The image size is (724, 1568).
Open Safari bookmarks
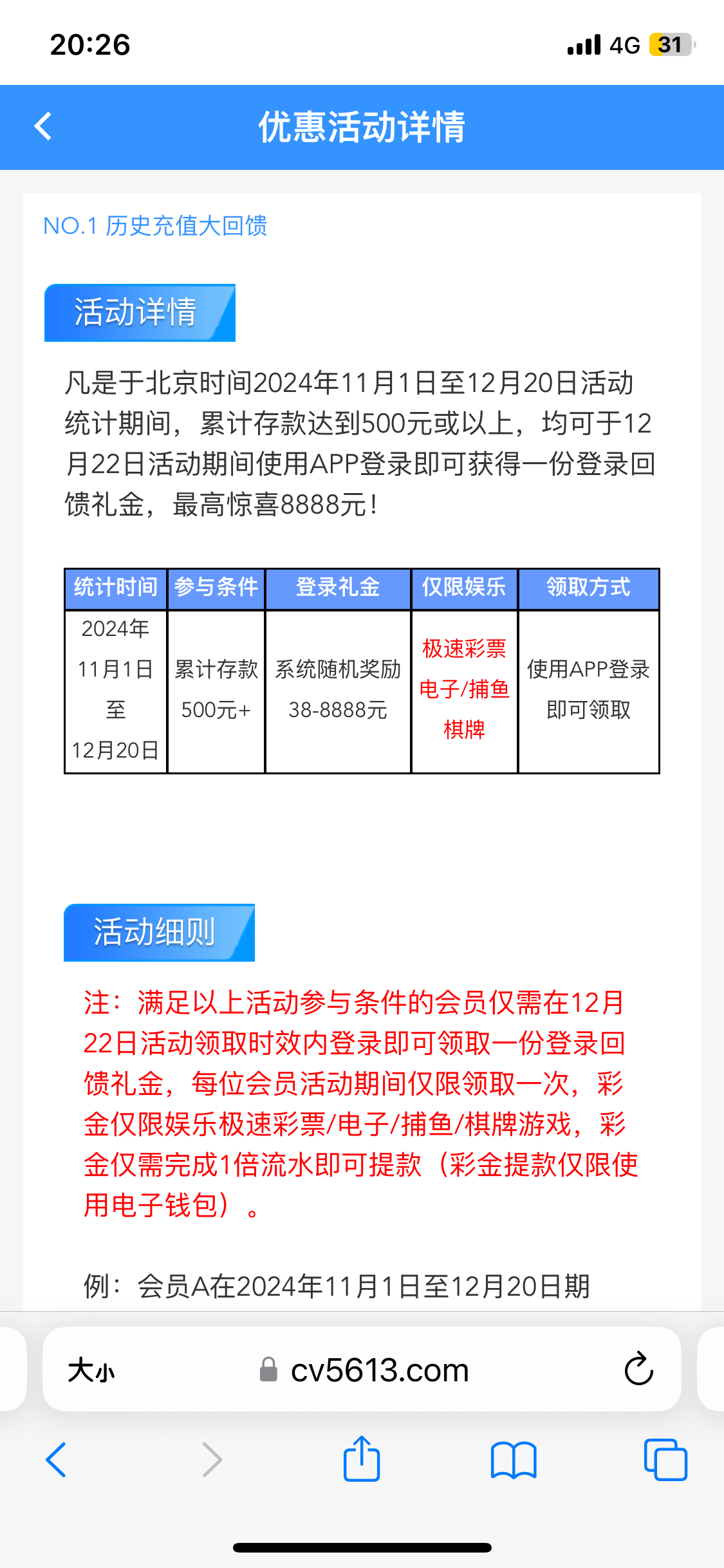tap(514, 1460)
